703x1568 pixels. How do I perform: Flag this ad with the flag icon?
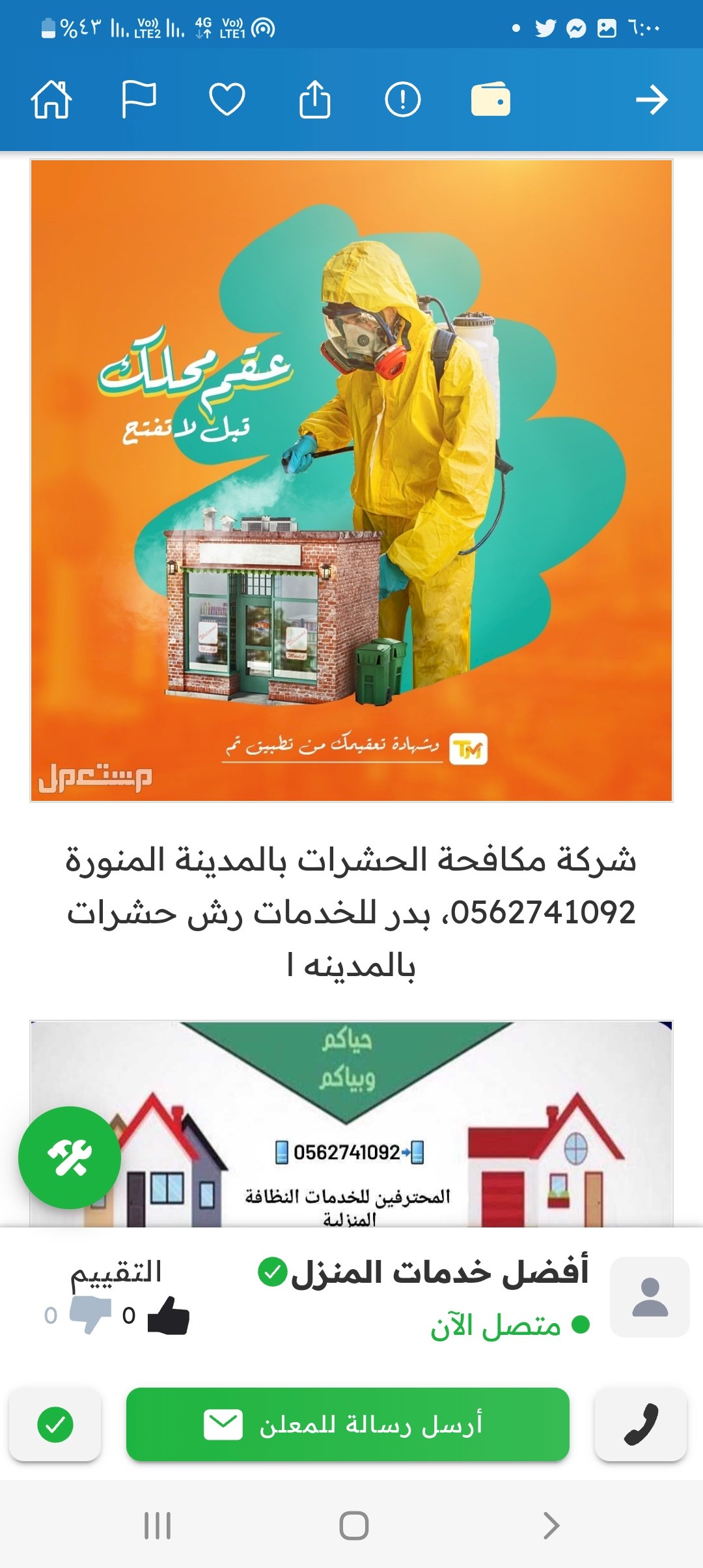coord(139,100)
